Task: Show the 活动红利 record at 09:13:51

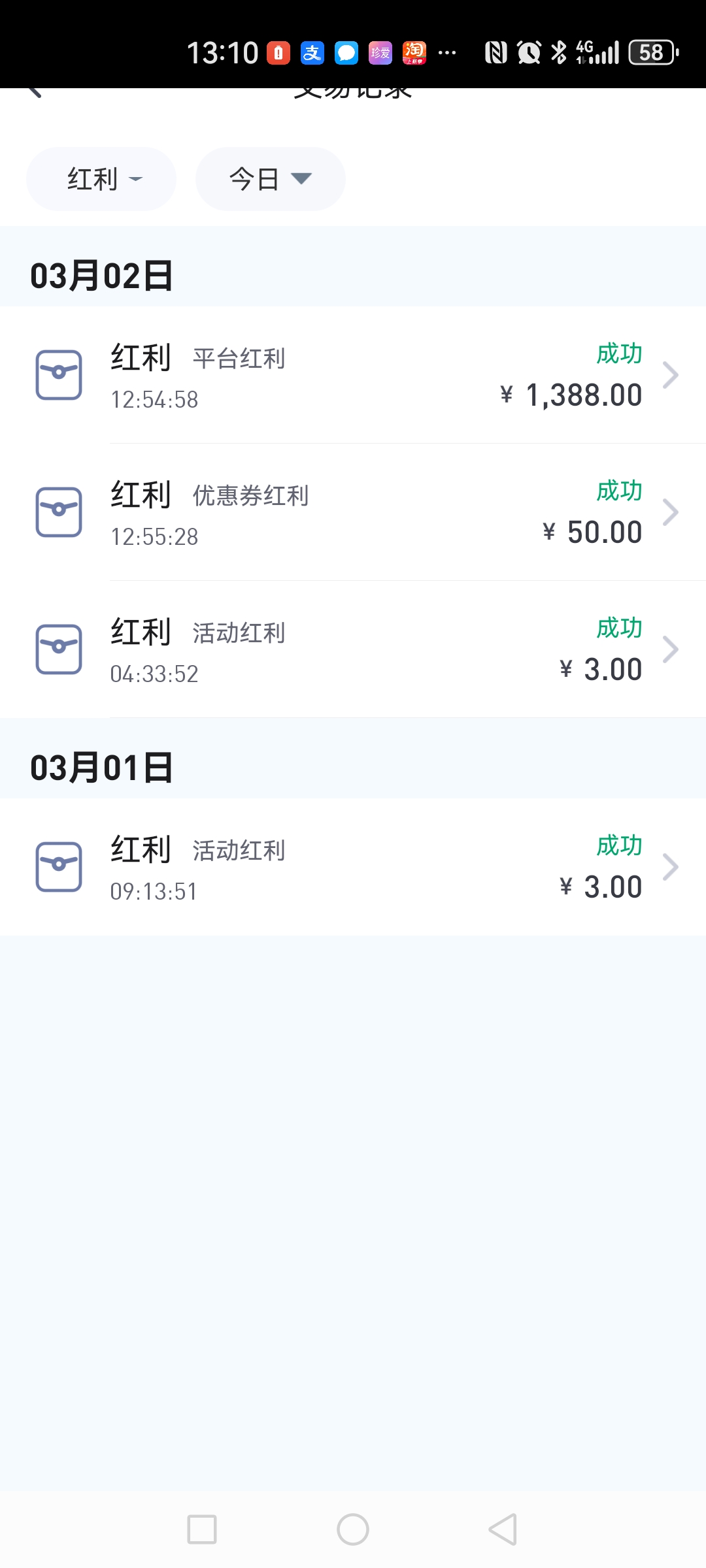Action: pyautogui.click(x=353, y=868)
